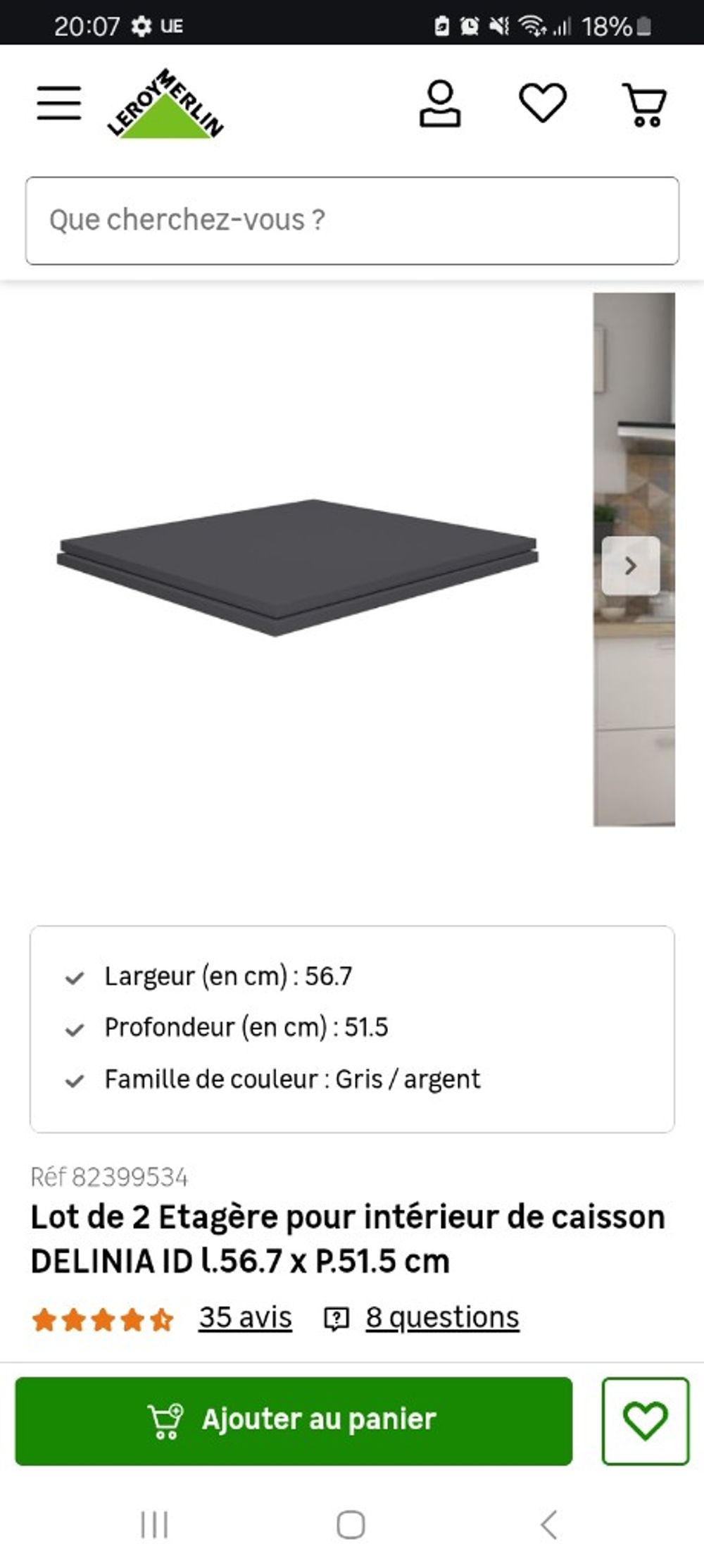Go to the Leroy Merlin homepage logo
Image resolution: width=704 pixels, height=1568 pixels.
165,104
